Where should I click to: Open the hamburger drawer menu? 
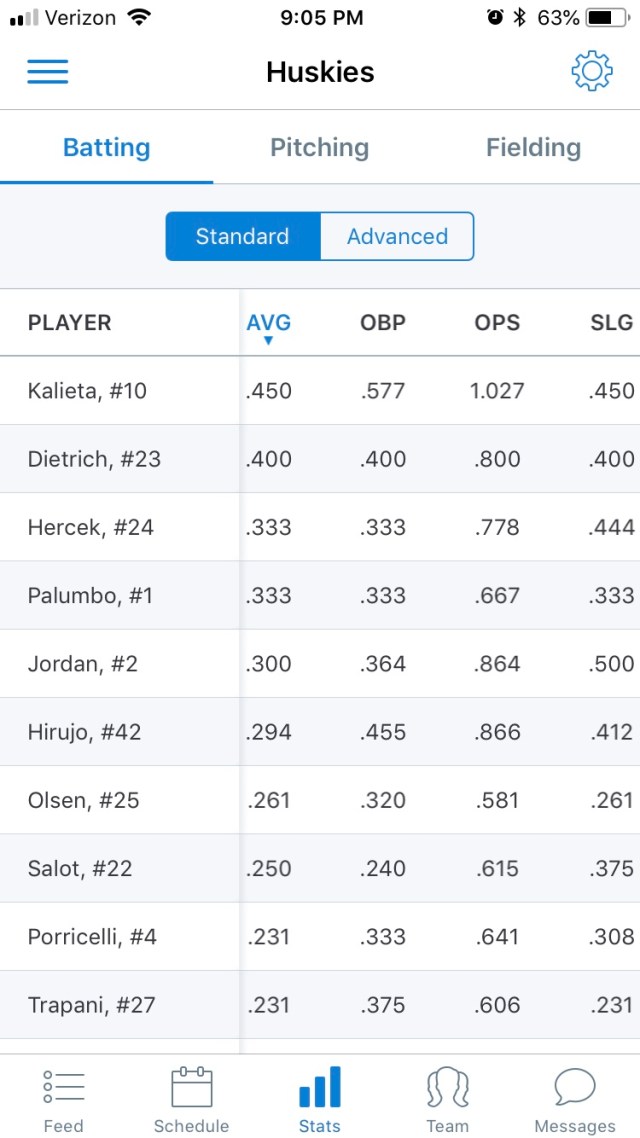coord(47,72)
